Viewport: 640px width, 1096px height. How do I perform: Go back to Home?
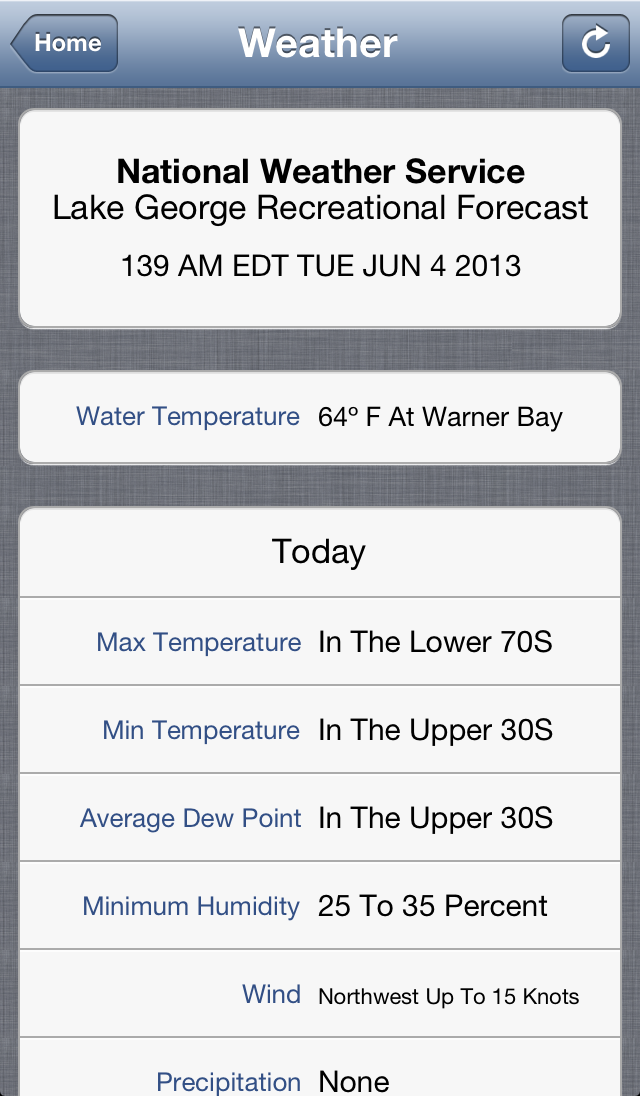click(x=64, y=43)
